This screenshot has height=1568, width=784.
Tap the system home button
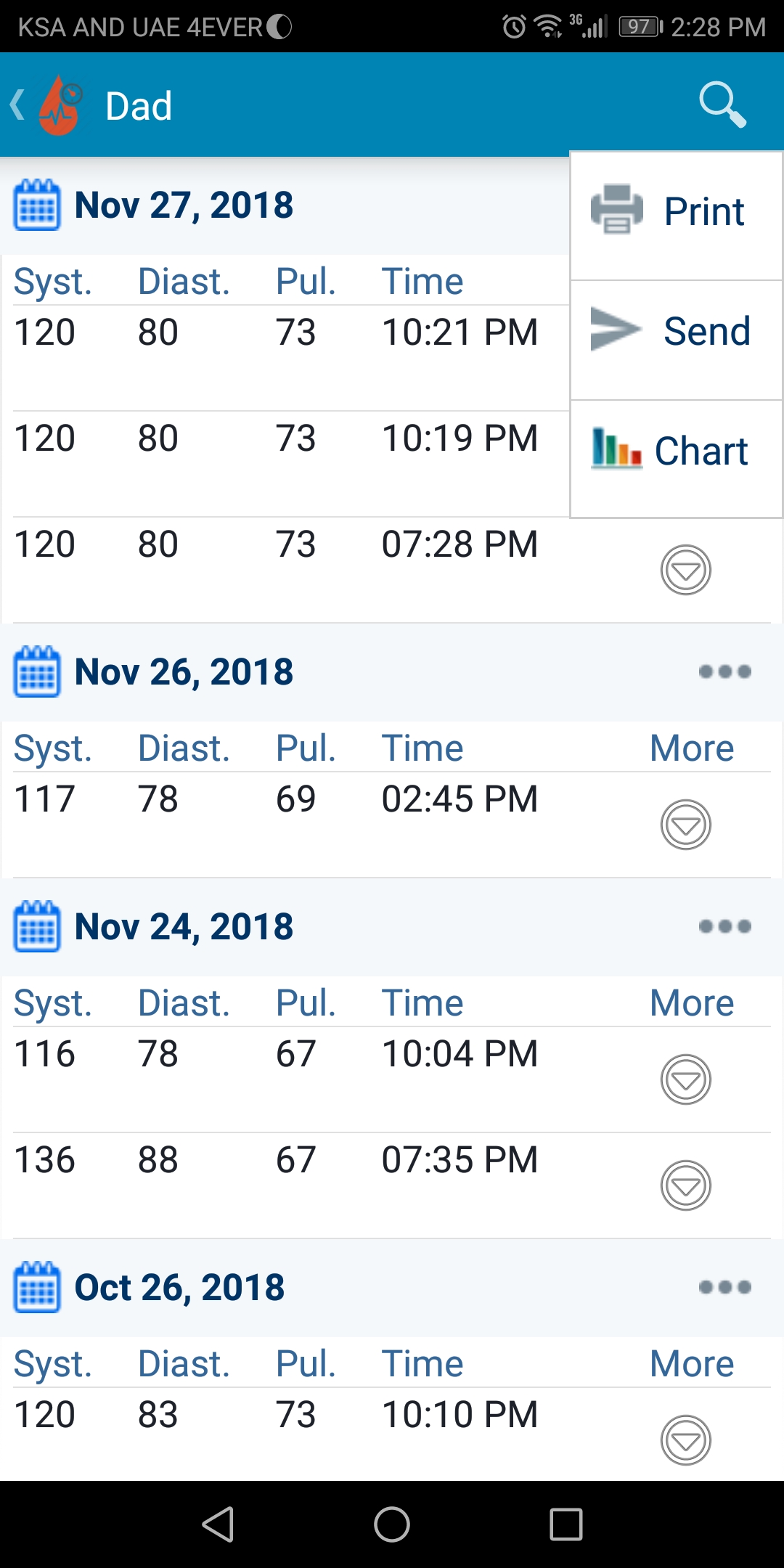pos(392,1524)
